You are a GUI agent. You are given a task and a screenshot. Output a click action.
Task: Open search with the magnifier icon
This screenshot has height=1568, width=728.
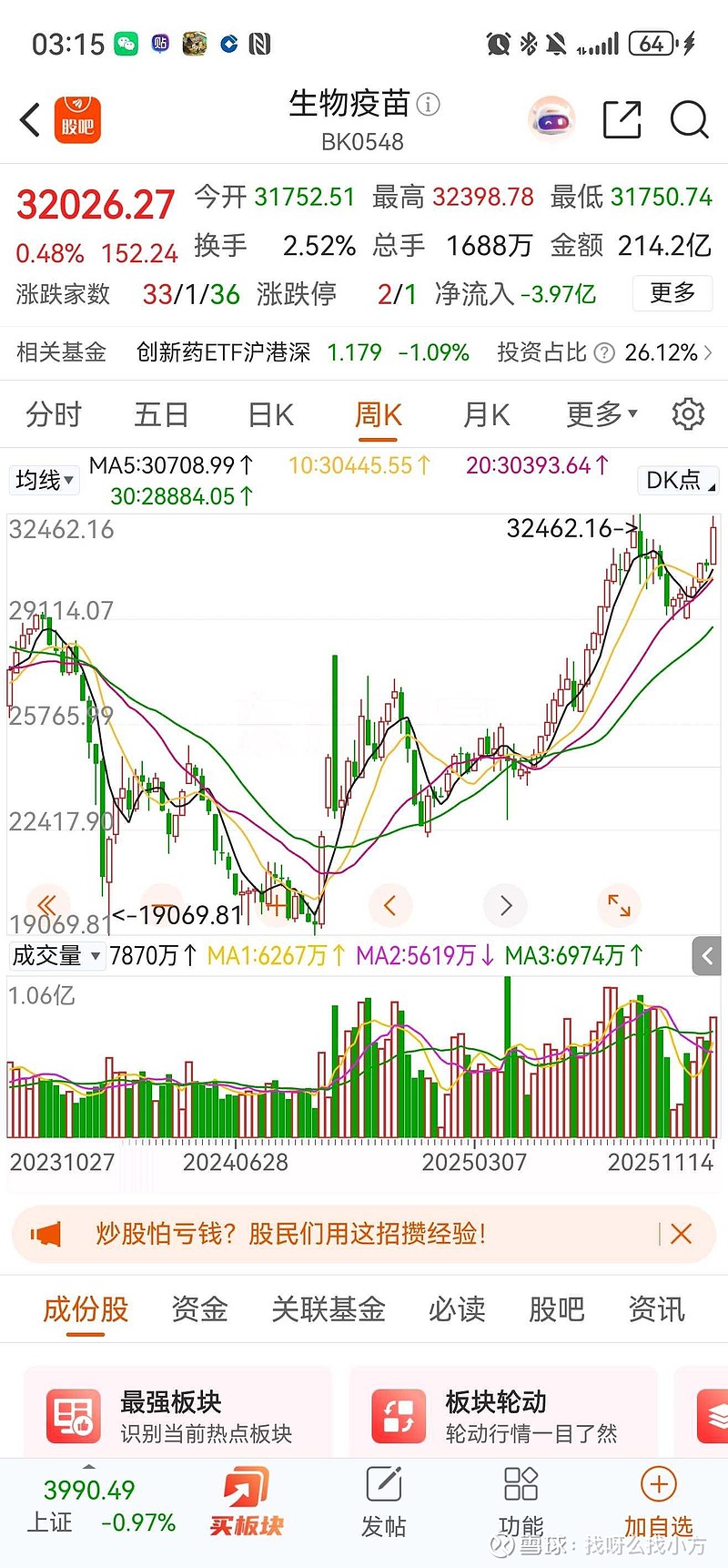click(689, 119)
